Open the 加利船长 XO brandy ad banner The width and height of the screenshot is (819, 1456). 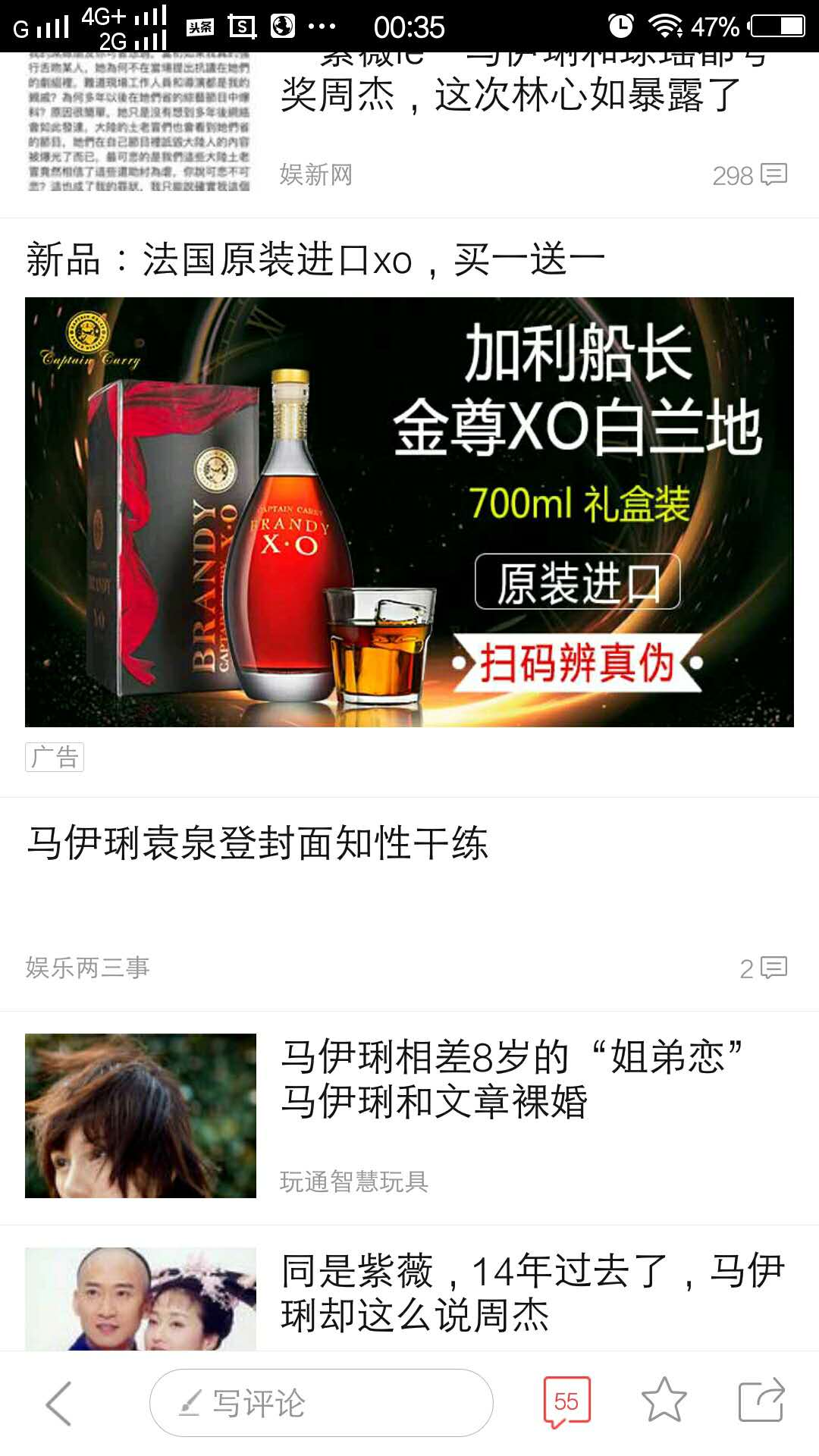(x=409, y=512)
